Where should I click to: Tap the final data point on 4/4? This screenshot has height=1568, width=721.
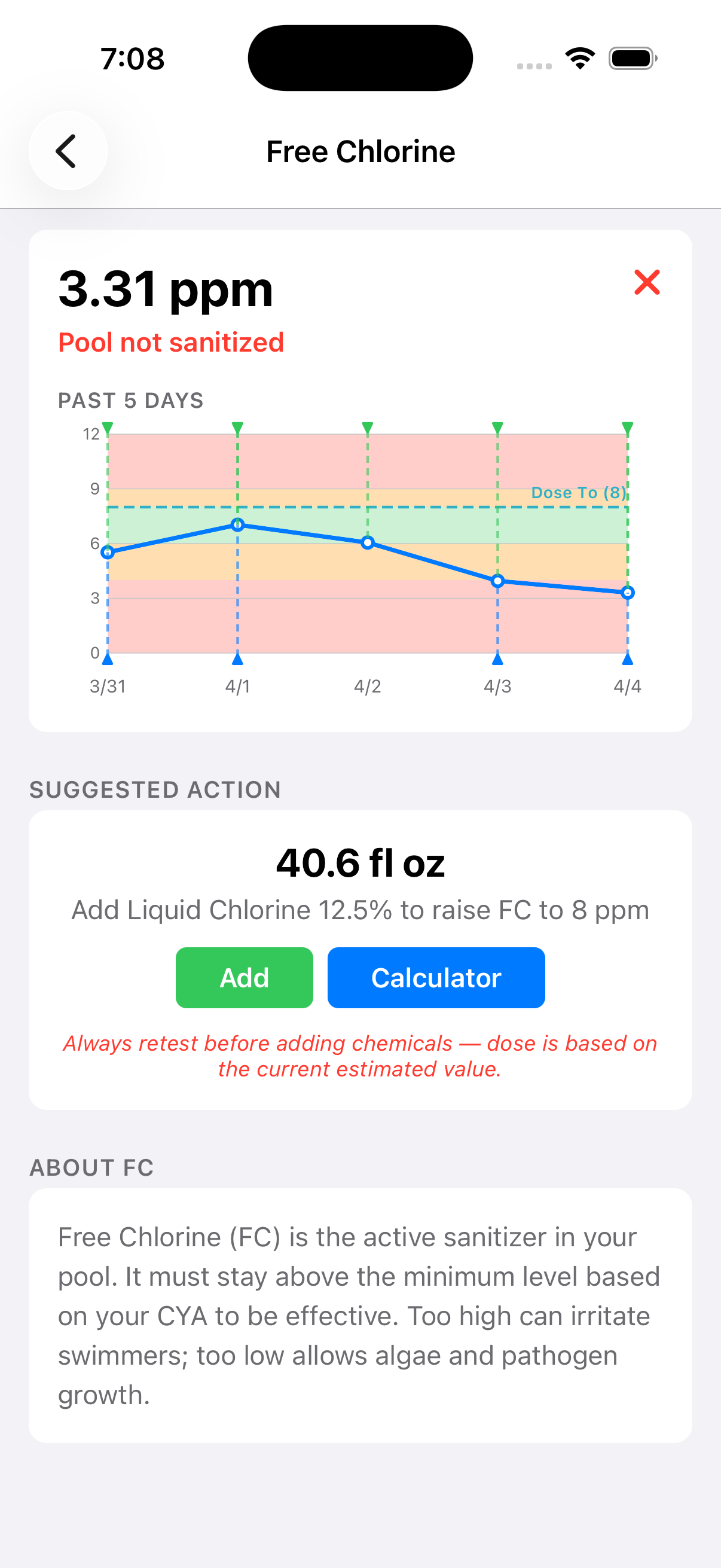coord(627,592)
